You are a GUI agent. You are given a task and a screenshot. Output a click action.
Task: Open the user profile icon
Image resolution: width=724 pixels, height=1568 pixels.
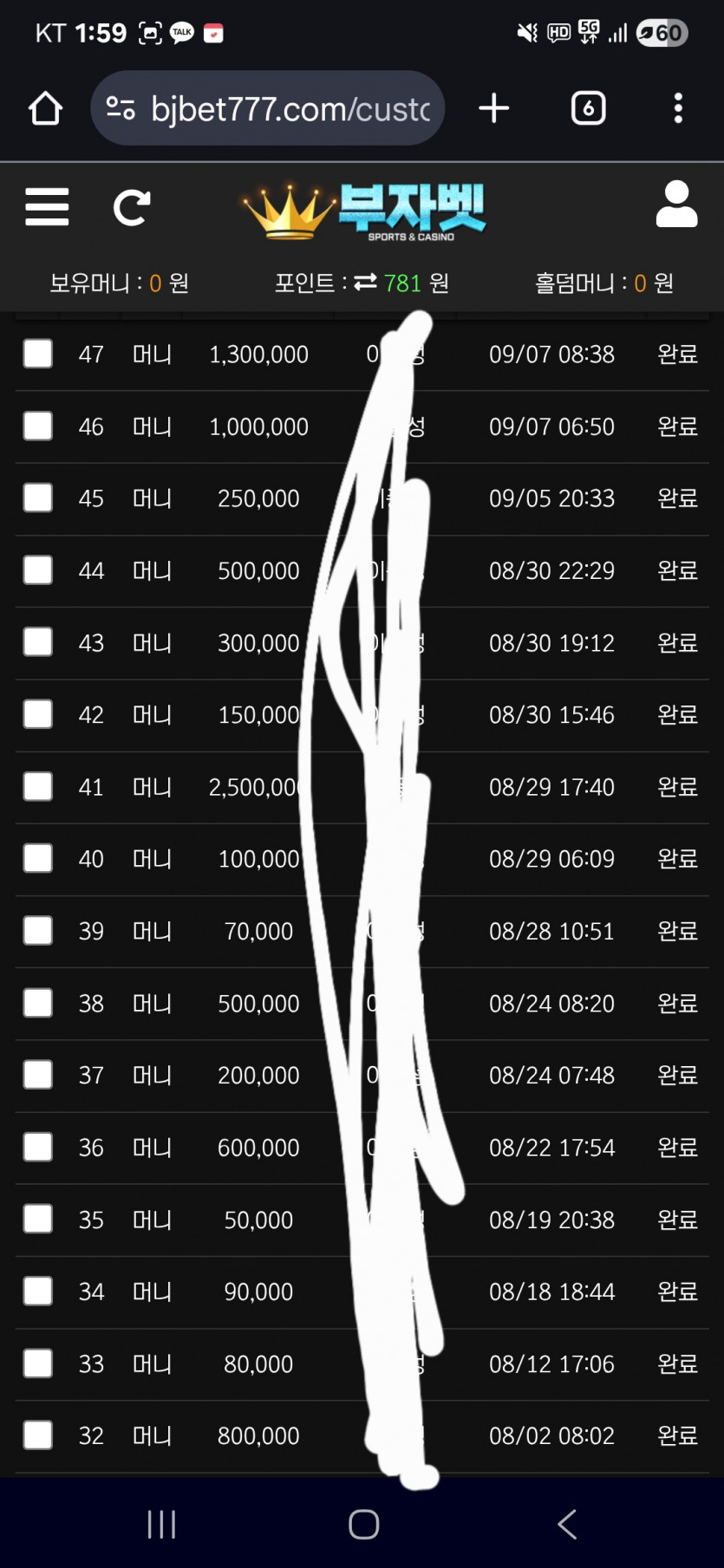pos(676,205)
